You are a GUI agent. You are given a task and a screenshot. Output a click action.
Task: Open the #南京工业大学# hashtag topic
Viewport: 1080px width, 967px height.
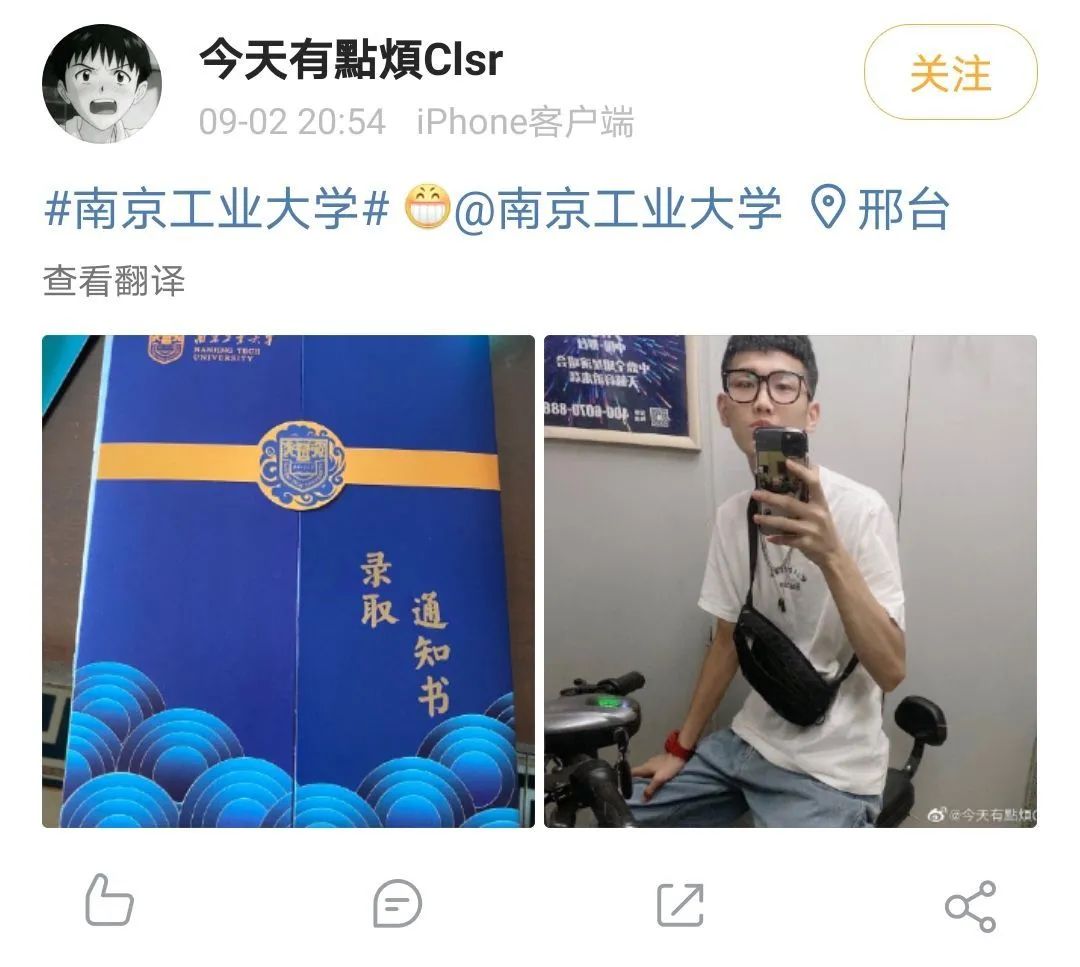(x=216, y=210)
